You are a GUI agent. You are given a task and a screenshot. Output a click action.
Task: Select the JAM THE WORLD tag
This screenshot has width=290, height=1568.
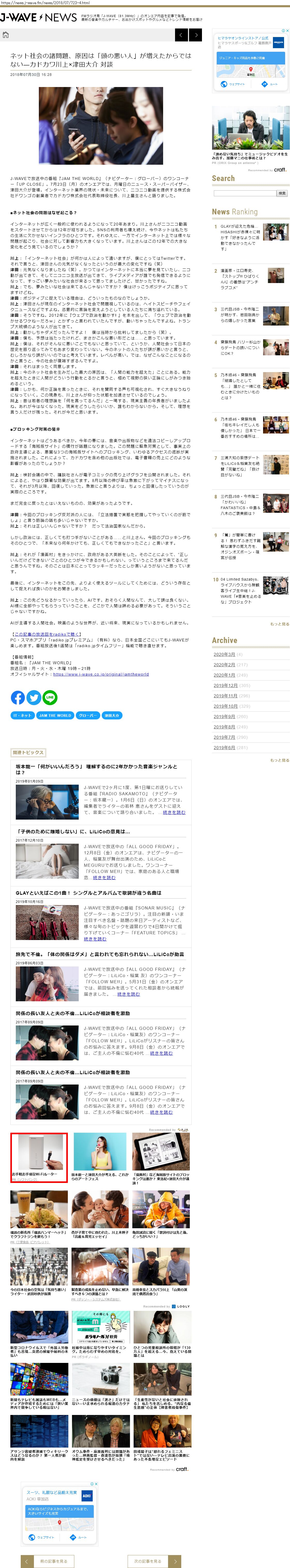click(x=55, y=715)
